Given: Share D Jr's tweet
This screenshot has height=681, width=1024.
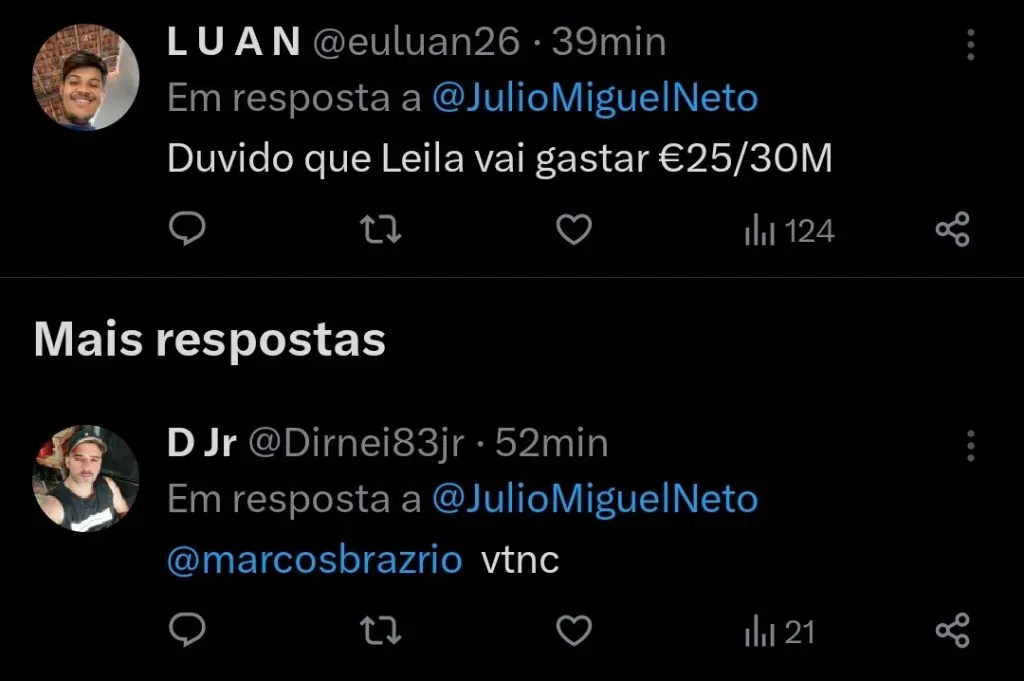Looking at the screenshot, I should pyautogui.click(x=952, y=631).
